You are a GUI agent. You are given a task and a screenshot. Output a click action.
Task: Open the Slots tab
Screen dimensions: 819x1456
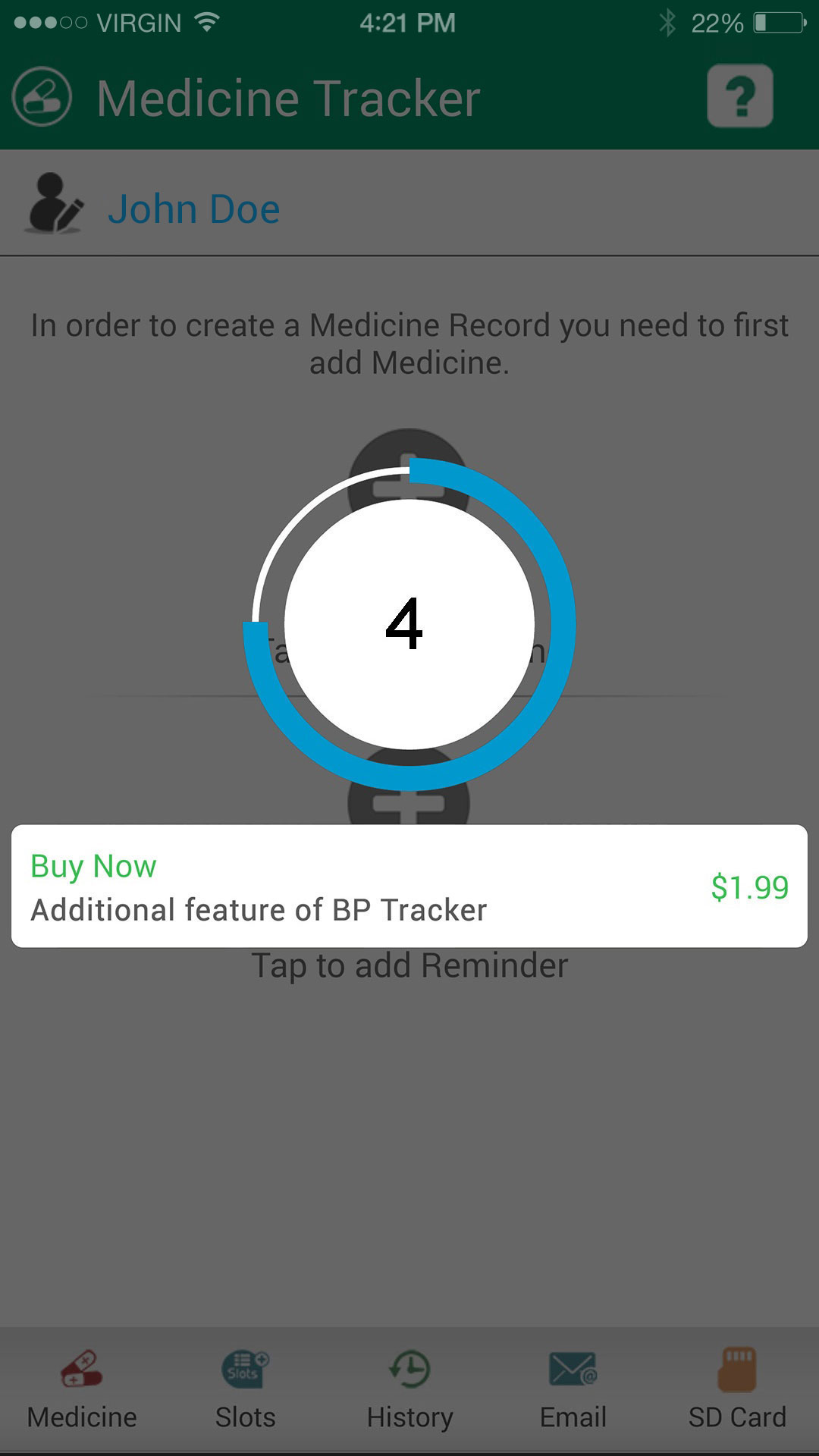[245, 1390]
